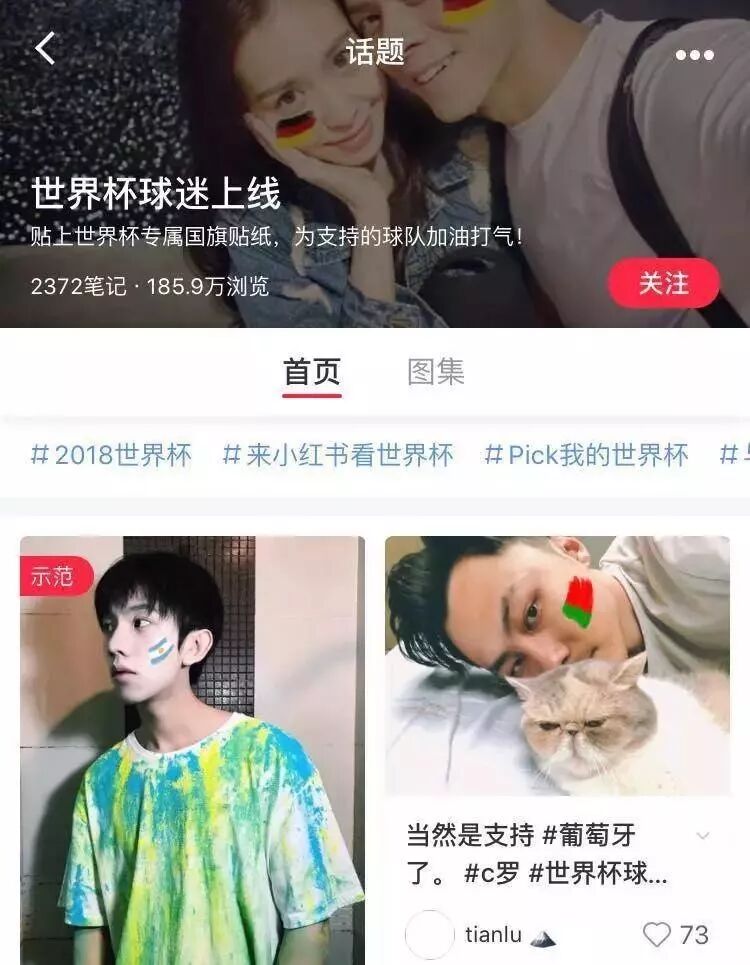Follow the topic with the 关注 button

tap(663, 284)
